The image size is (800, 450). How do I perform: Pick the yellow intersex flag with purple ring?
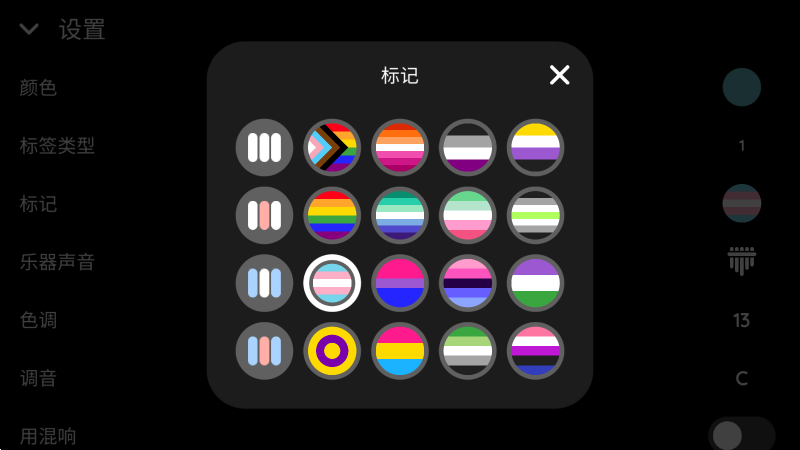[x=332, y=351]
